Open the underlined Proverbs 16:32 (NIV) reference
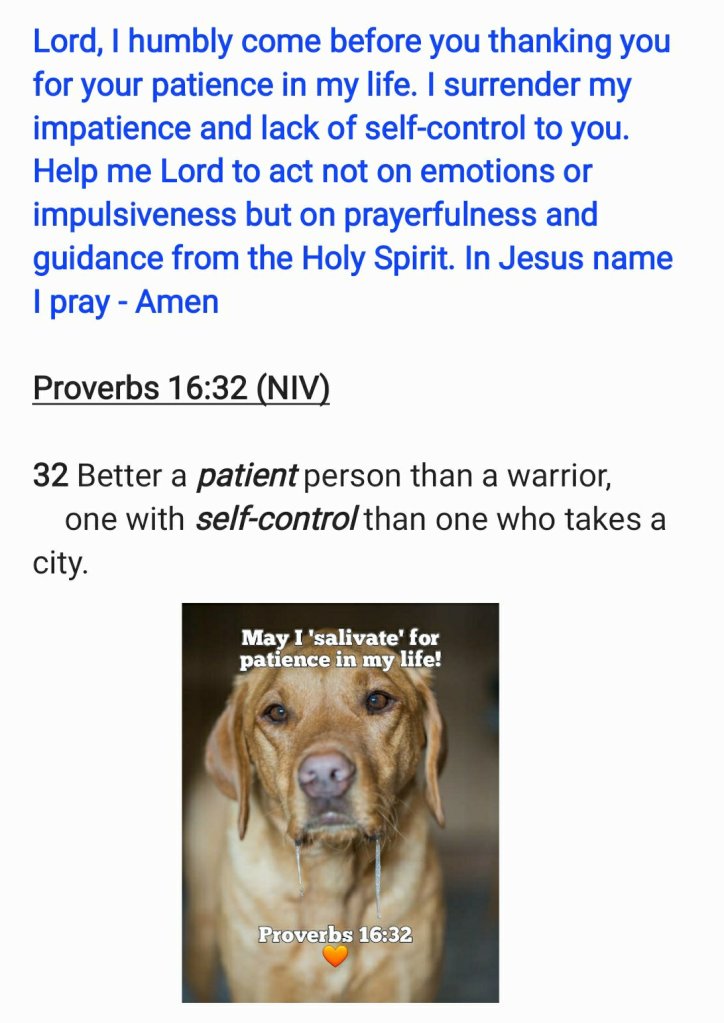This screenshot has height=1023, width=724. pyautogui.click(x=181, y=388)
